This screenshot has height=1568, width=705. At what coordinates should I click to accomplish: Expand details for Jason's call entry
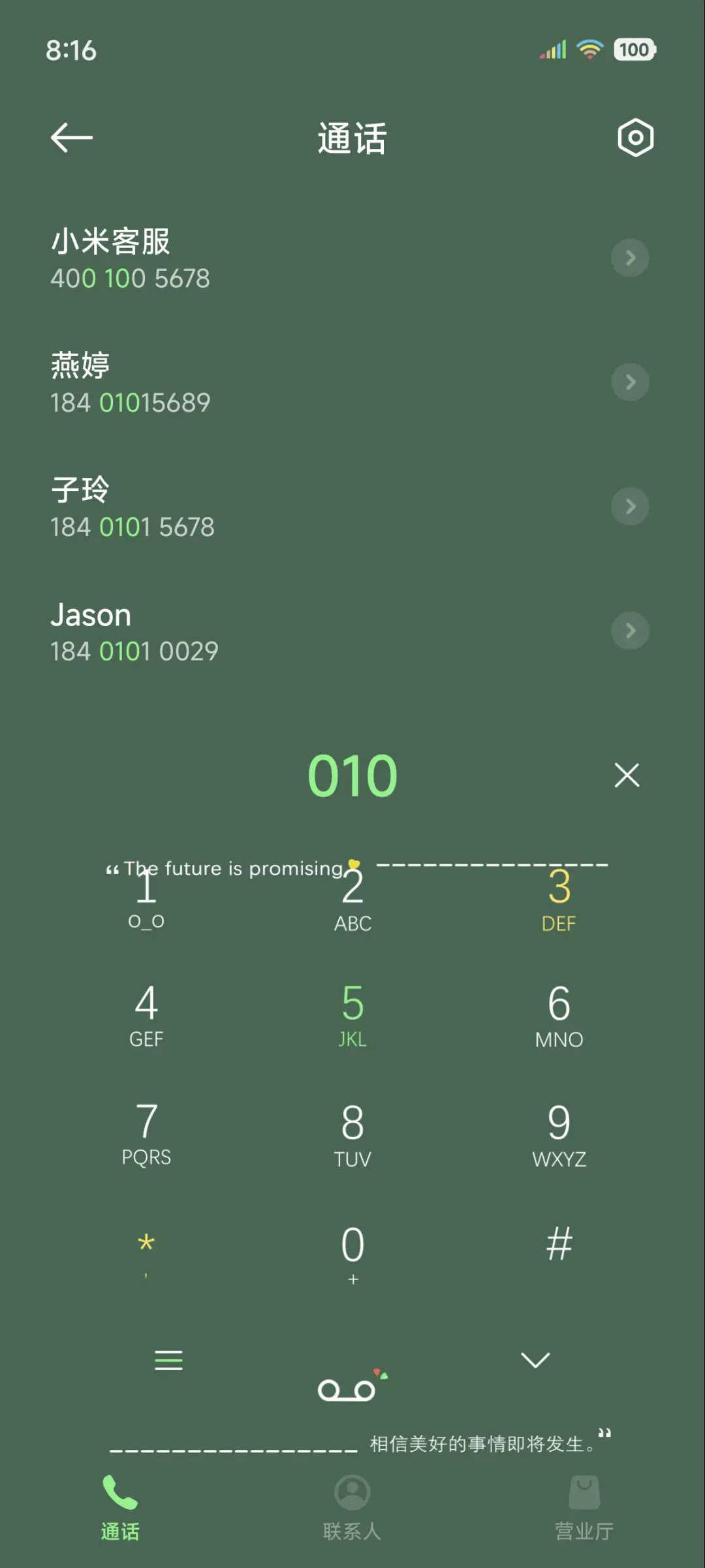(630, 631)
